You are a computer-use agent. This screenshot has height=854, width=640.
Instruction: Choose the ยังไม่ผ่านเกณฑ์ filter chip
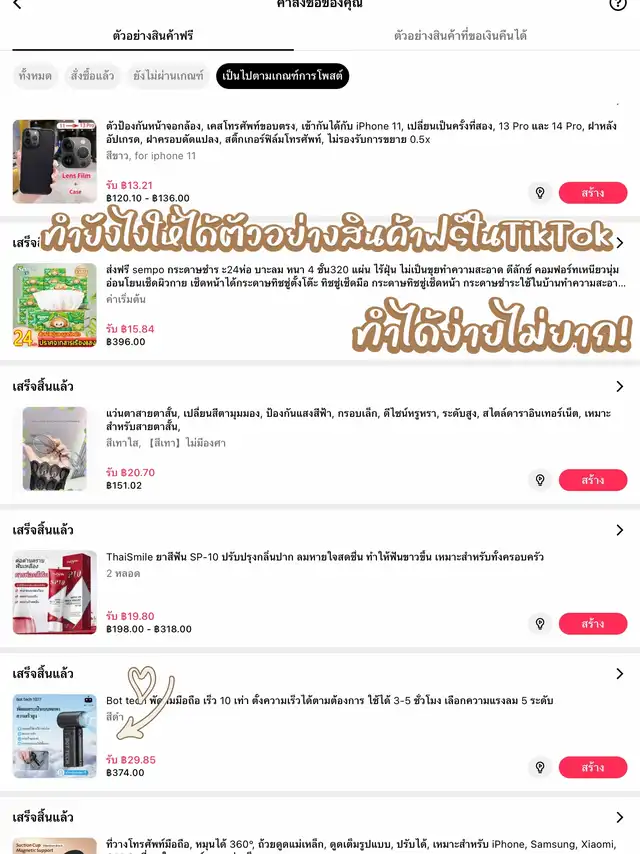(x=168, y=76)
